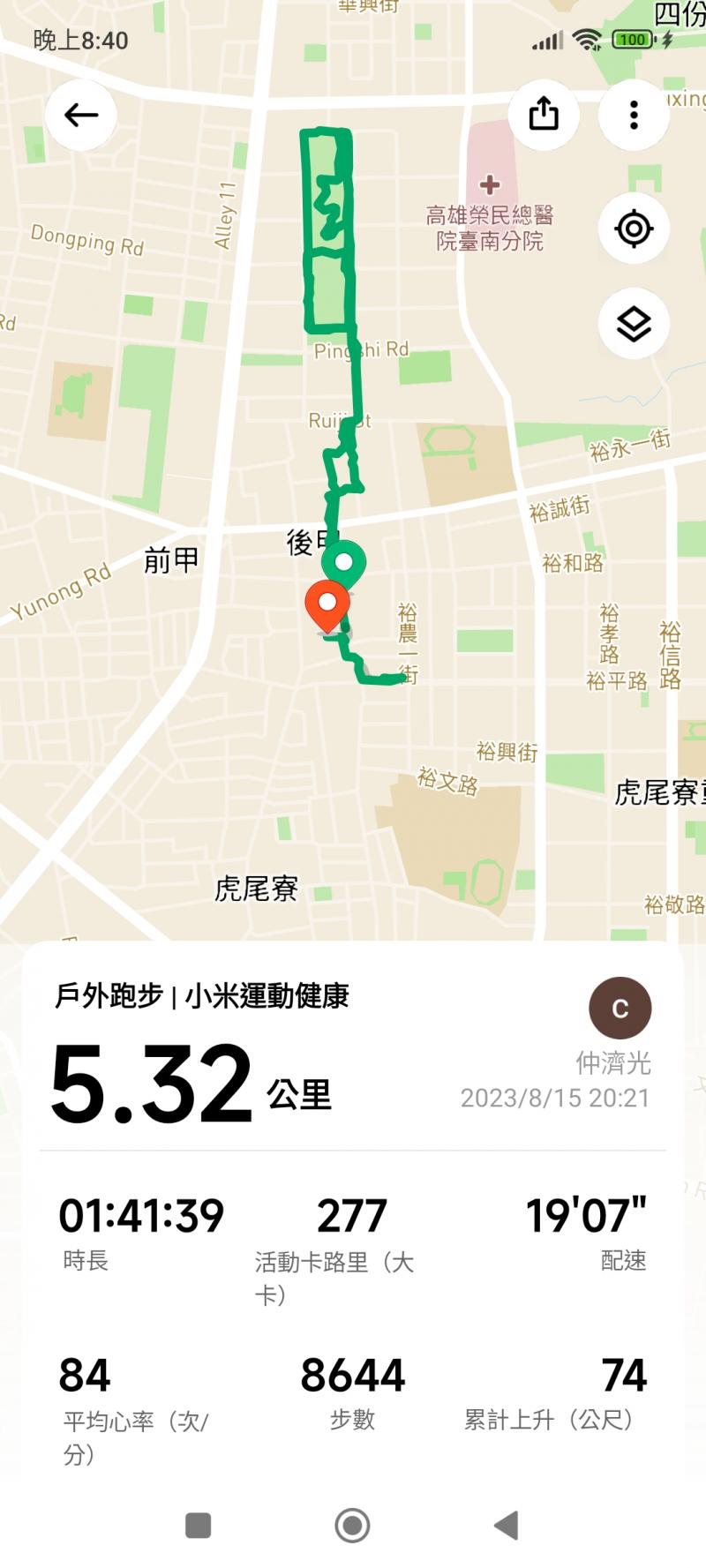Viewport: 706px width, 1568px height.
Task: Open recent apps with the square button
Action: pyautogui.click(x=198, y=1525)
